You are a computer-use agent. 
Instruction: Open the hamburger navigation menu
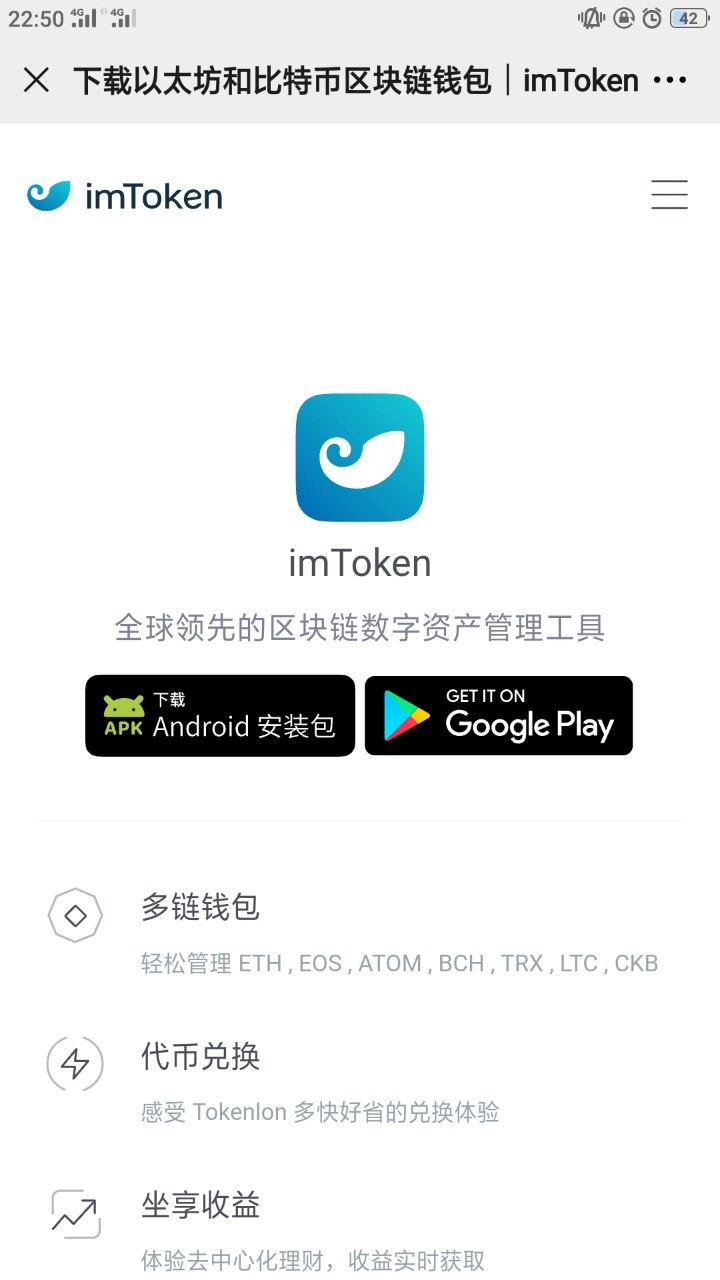(x=669, y=194)
